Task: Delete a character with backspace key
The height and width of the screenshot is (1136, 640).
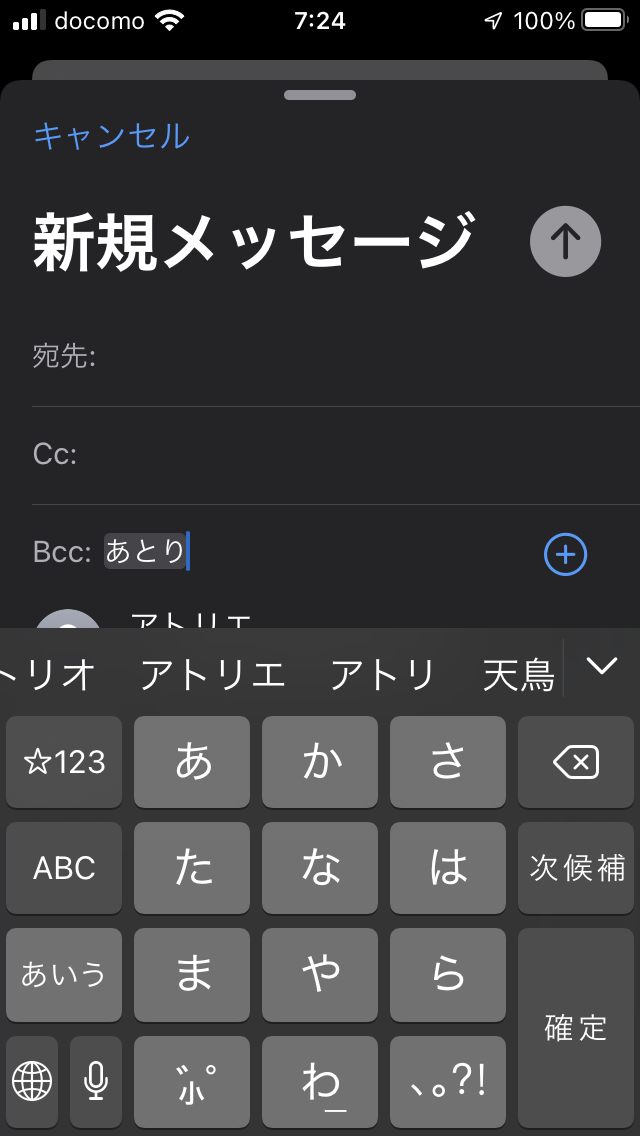Action: [576, 763]
